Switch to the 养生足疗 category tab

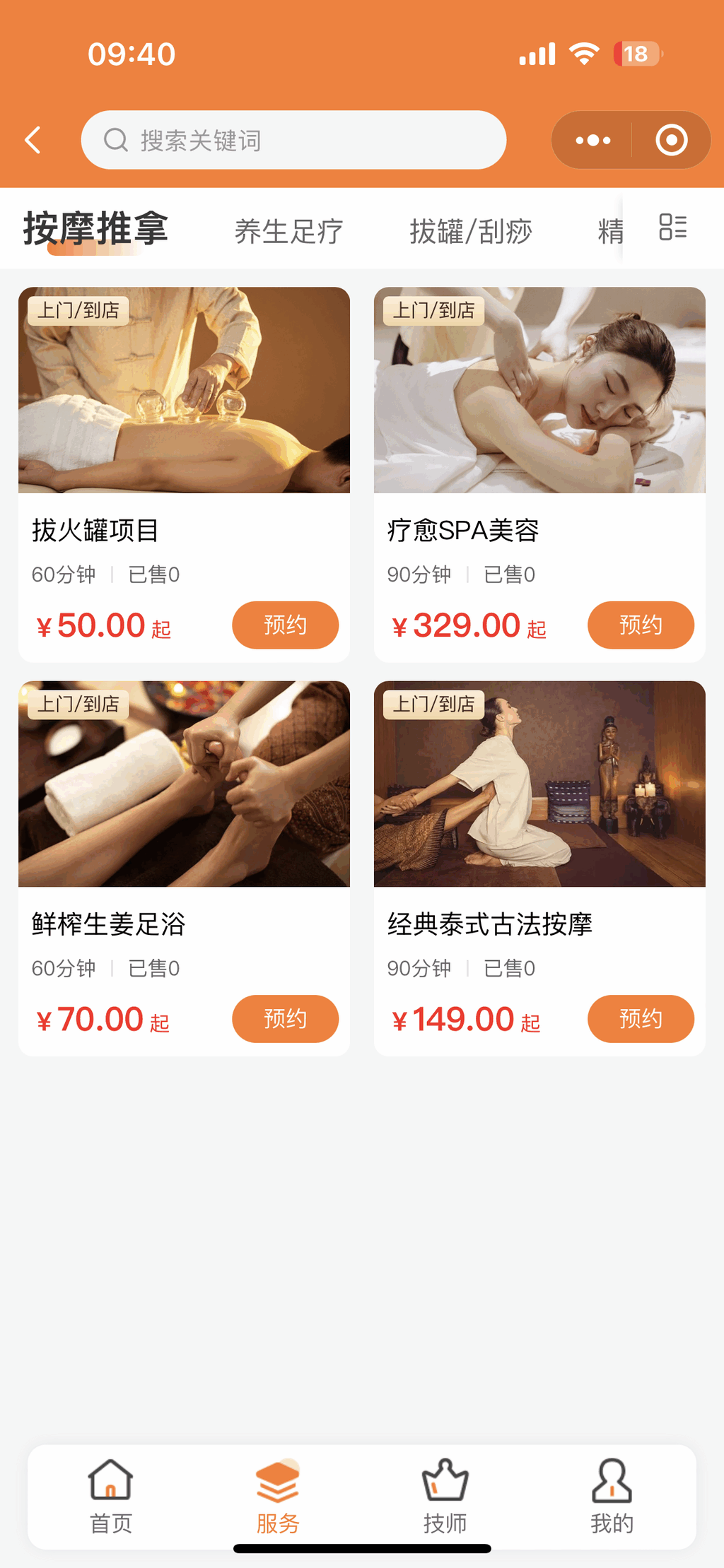click(x=288, y=231)
